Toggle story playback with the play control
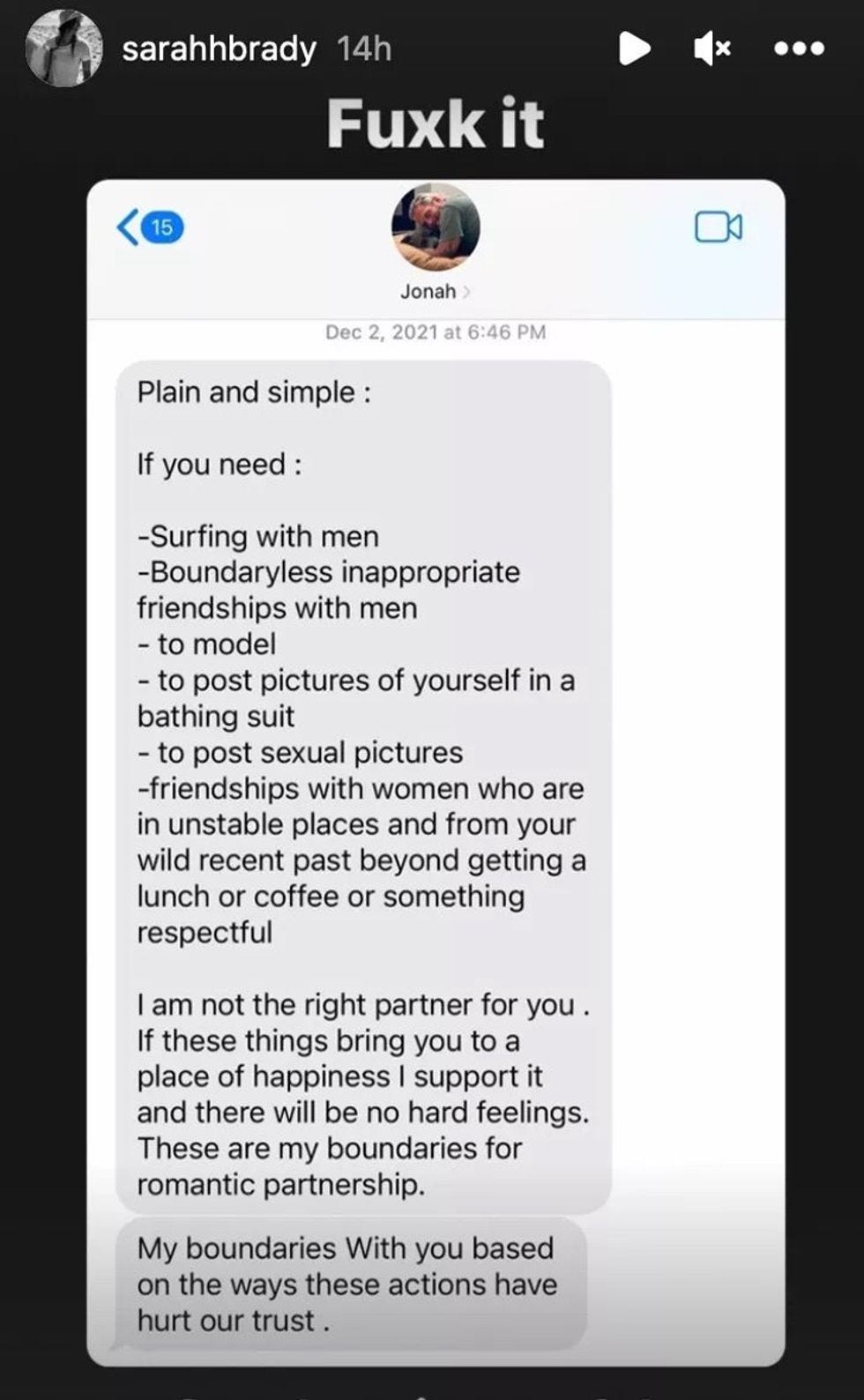The width and height of the screenshot is (864, 1400). pyautogui.click(x=633, y=48)
